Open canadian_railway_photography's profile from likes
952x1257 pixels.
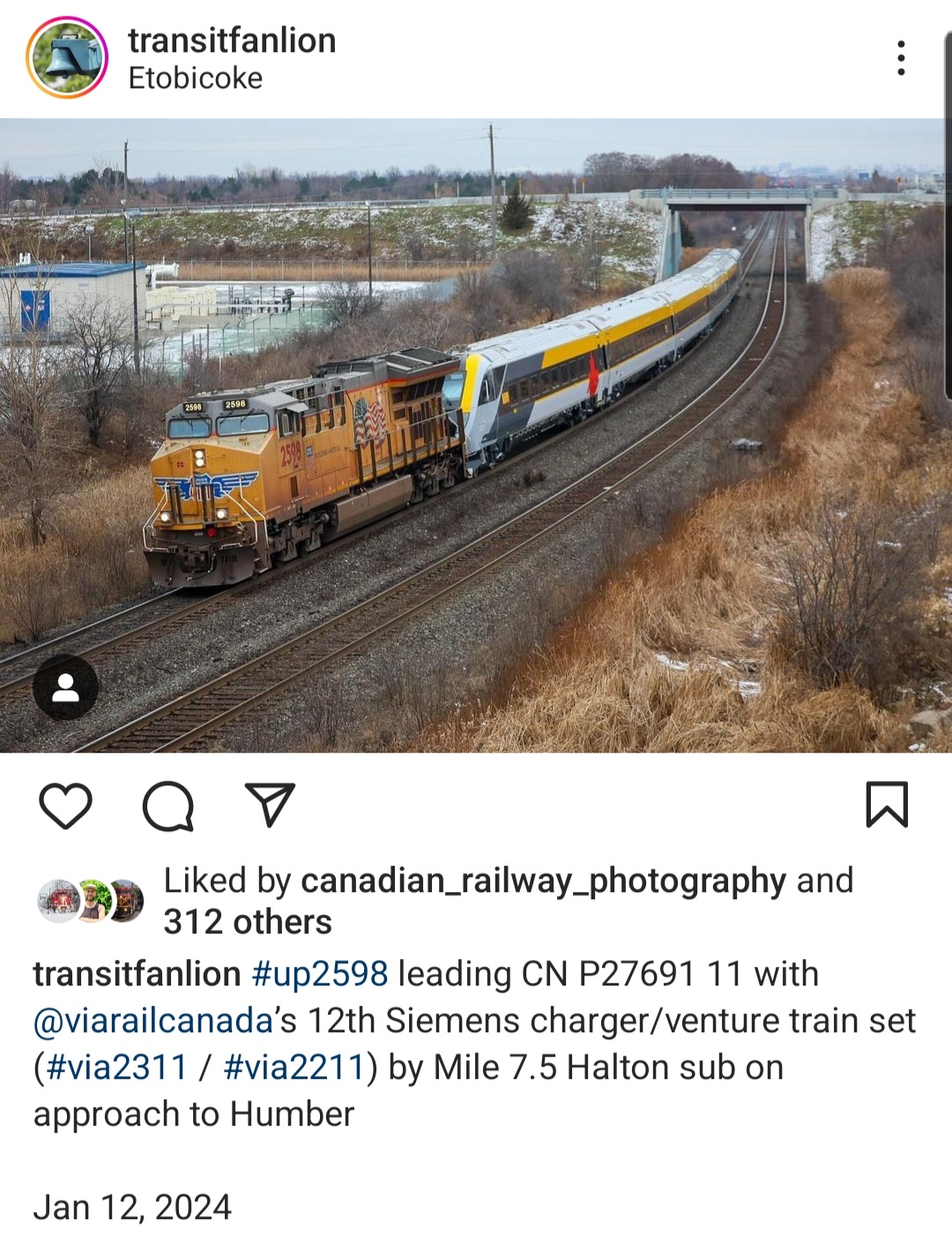[543, 881]
